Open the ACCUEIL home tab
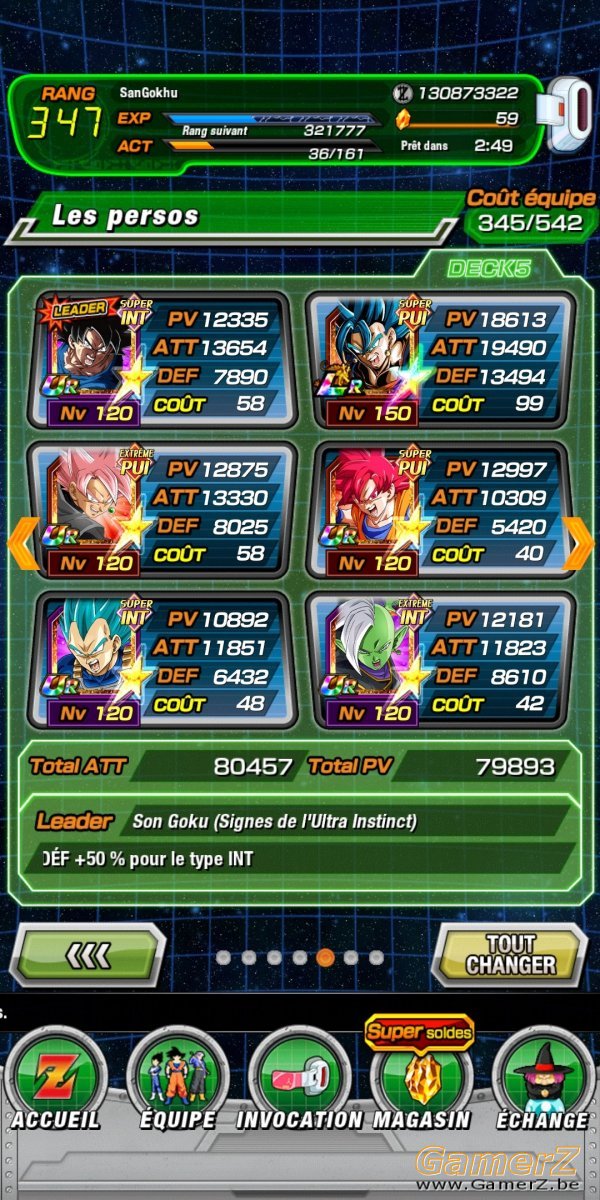The width and height of the screenshot is (600, 1200). (56, 1082)
